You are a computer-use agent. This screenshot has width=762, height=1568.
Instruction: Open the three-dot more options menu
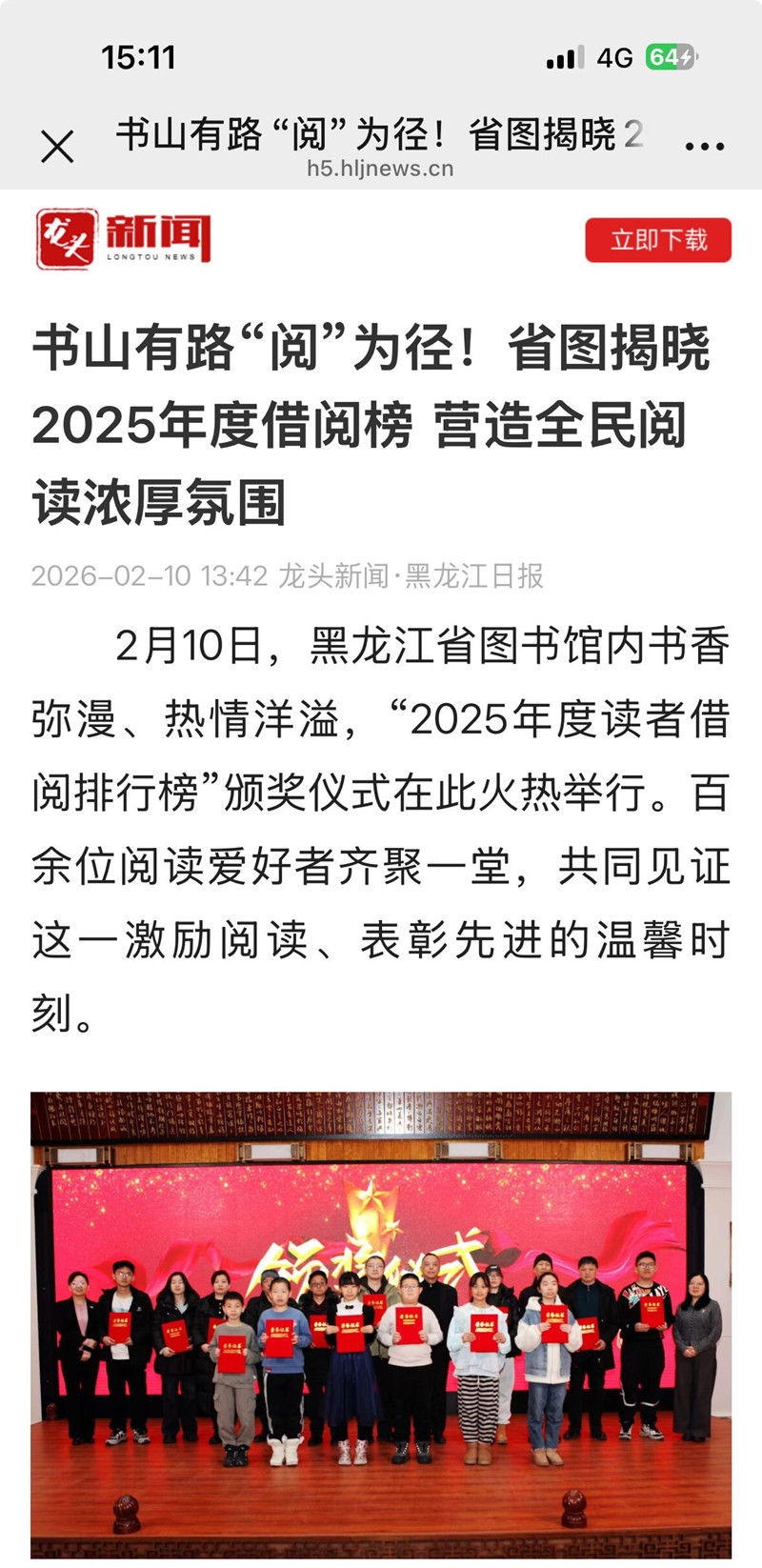pos(705,146)
